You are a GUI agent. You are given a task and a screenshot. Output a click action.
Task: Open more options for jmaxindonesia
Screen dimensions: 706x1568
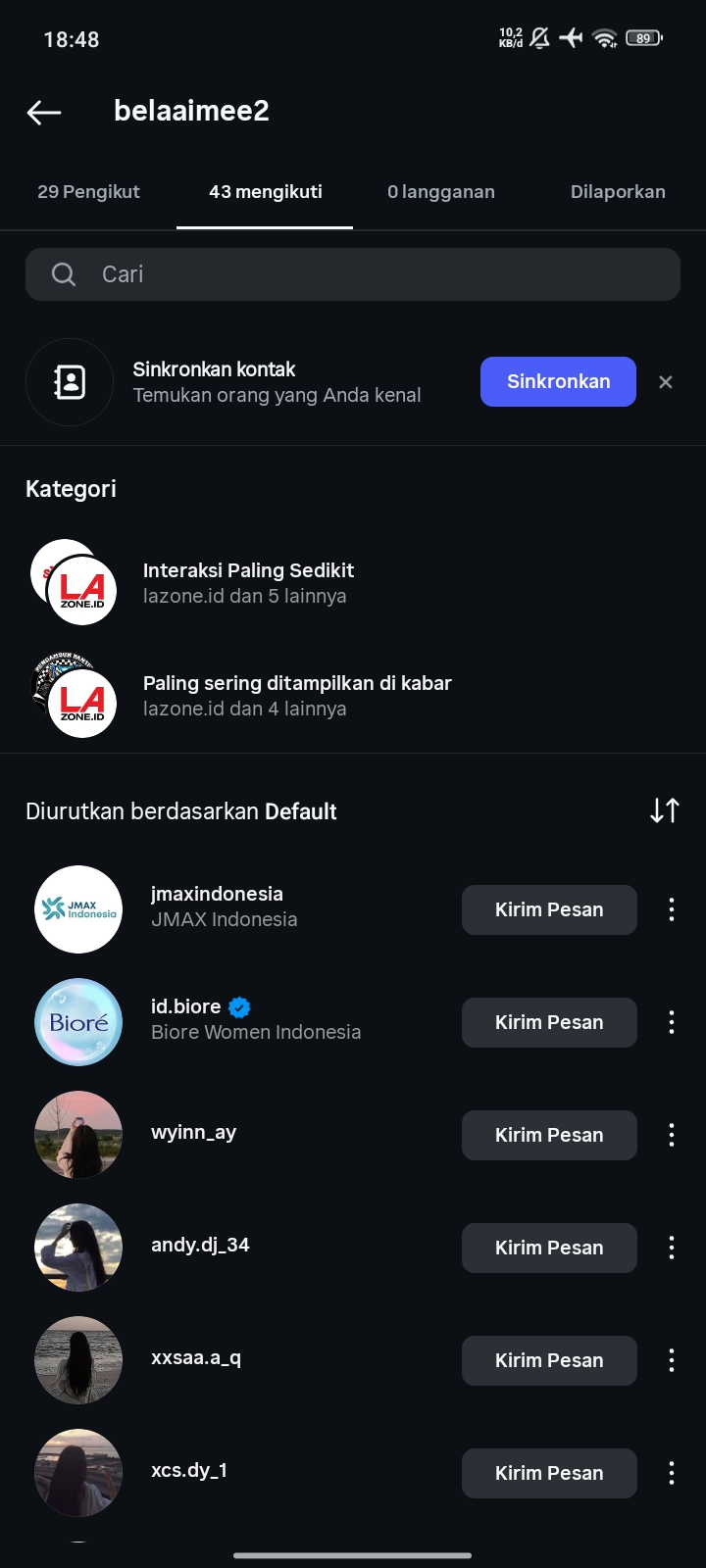[672, 909]
